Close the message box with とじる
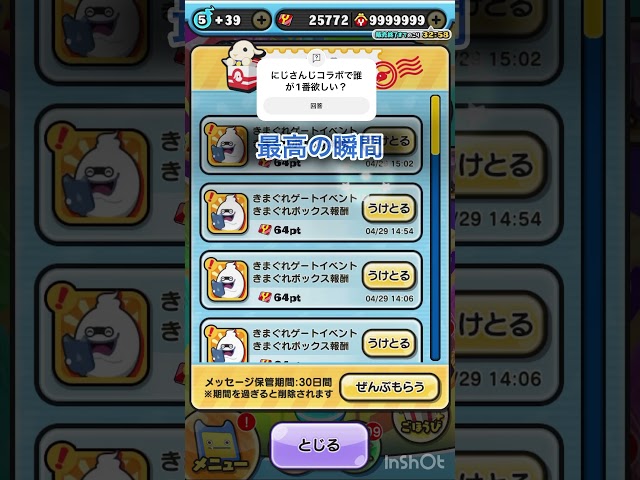Screen dimensions: 640x480 coord(320,445)
